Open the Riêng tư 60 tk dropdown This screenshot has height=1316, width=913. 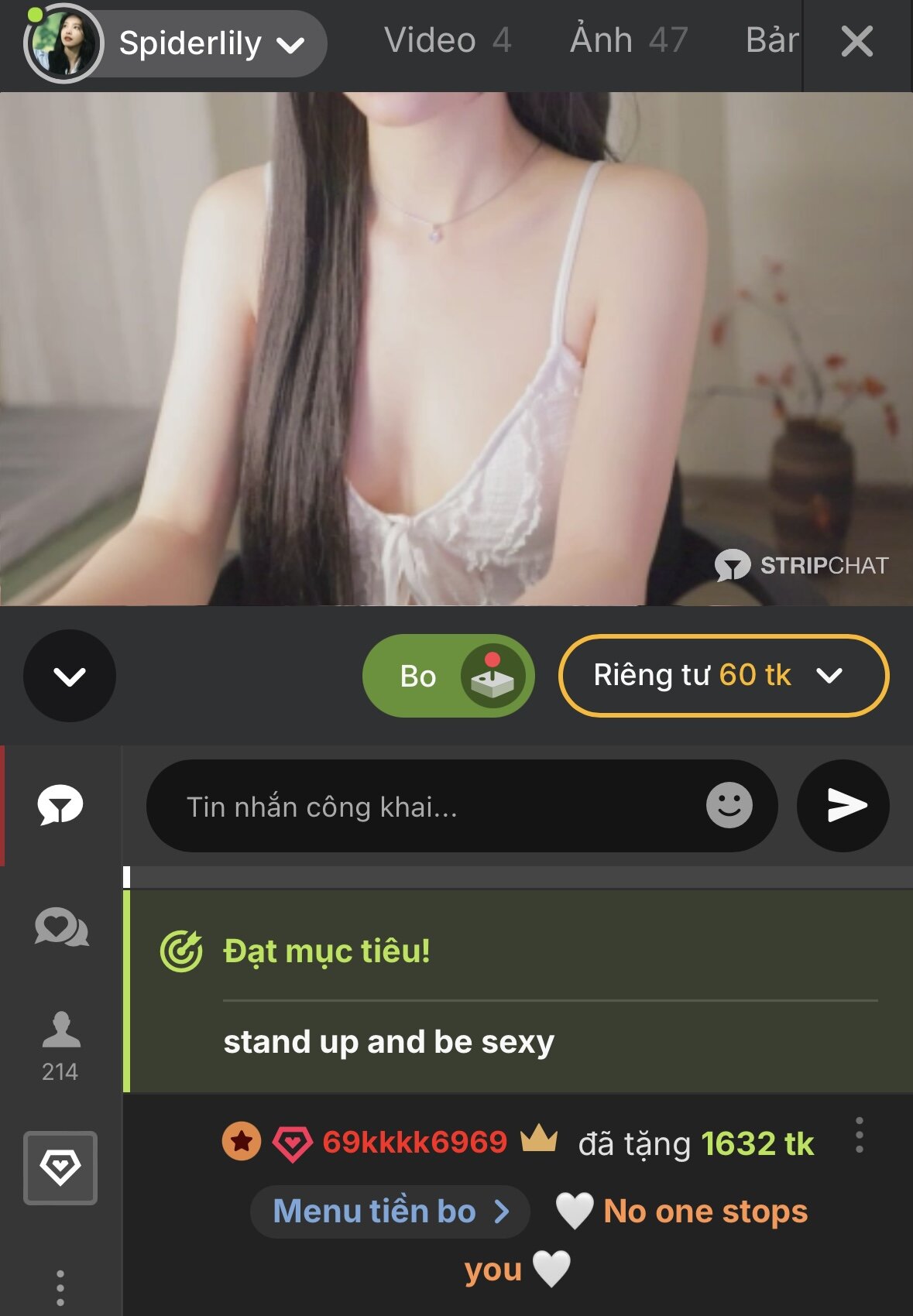pyautogui.click(x=723, y=676)
